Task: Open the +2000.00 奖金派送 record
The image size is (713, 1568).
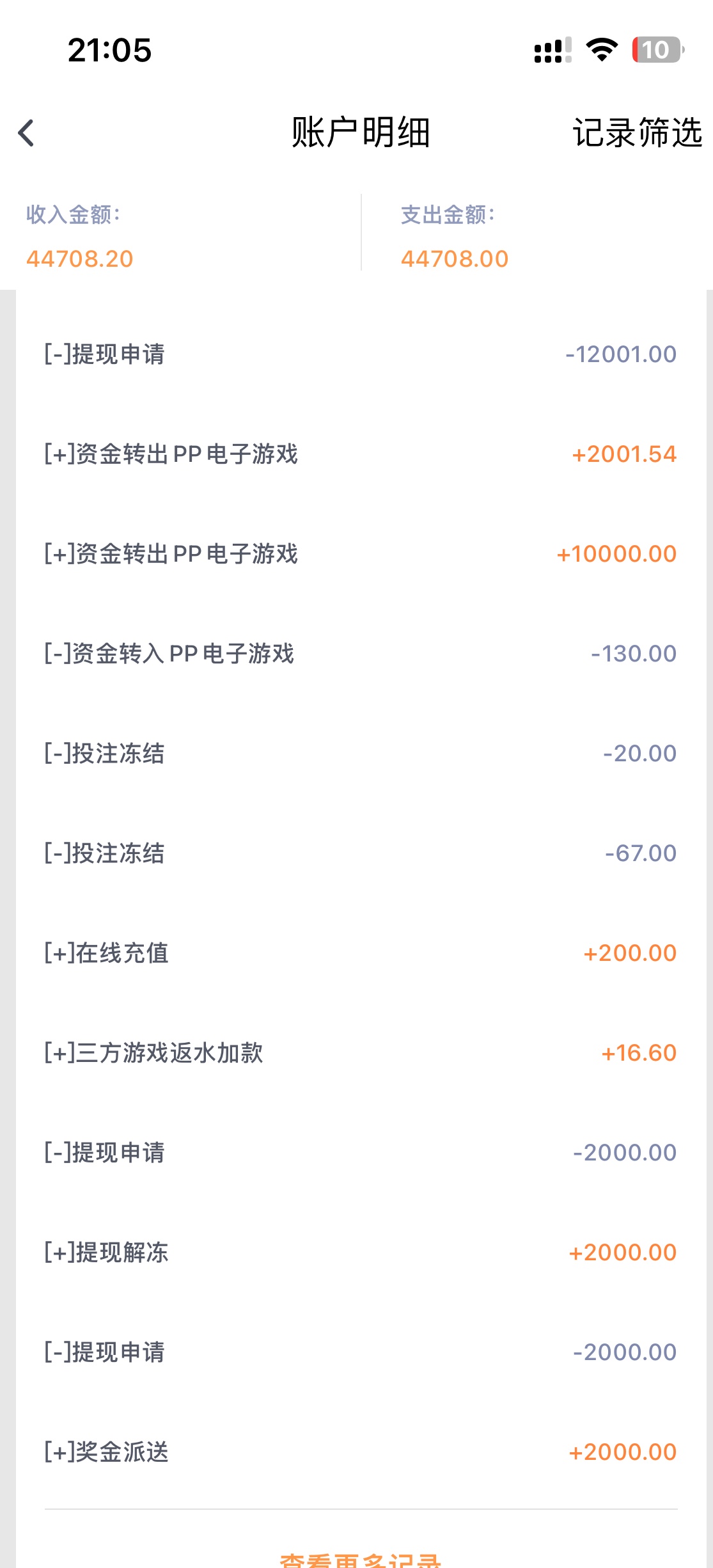Action: 360,1452
